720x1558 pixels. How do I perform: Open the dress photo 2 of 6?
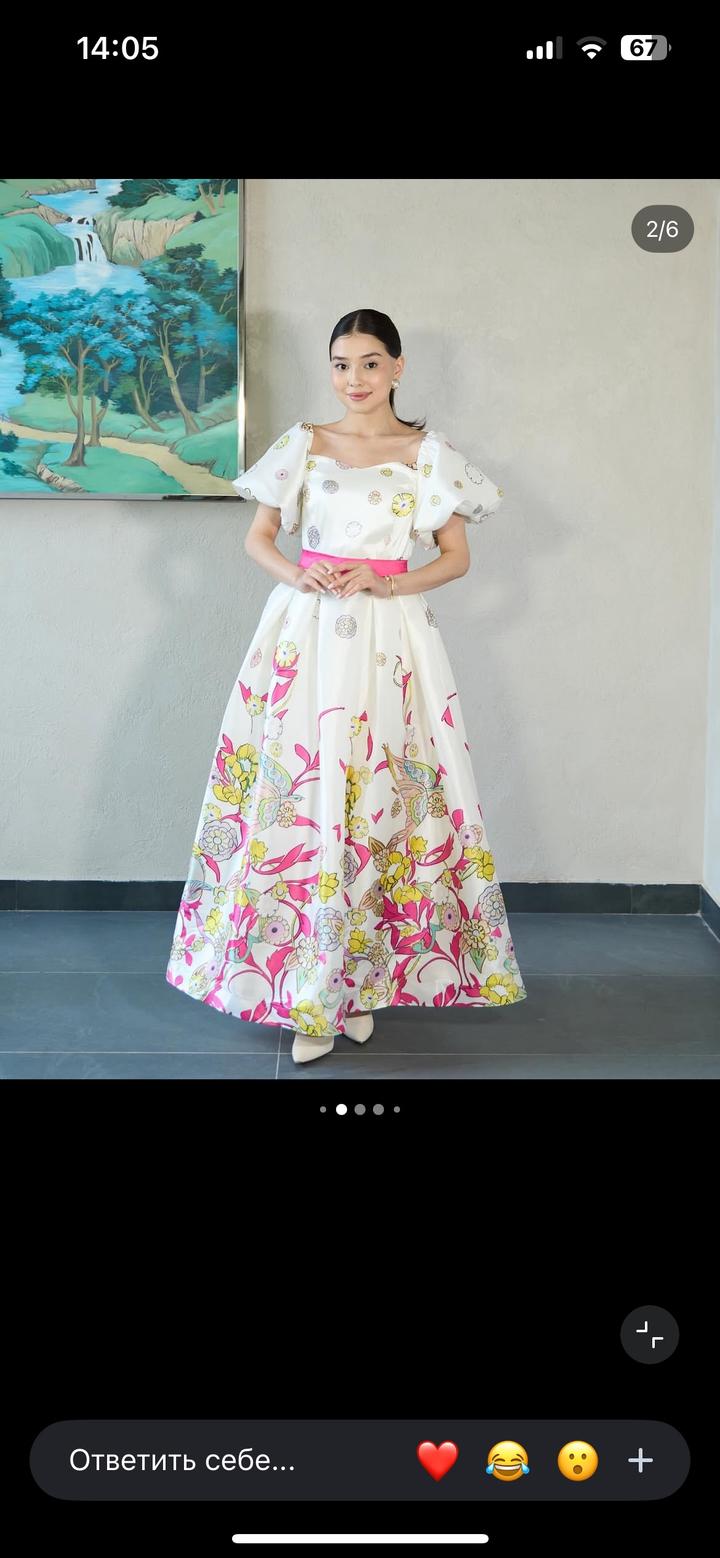pos(358,628)
